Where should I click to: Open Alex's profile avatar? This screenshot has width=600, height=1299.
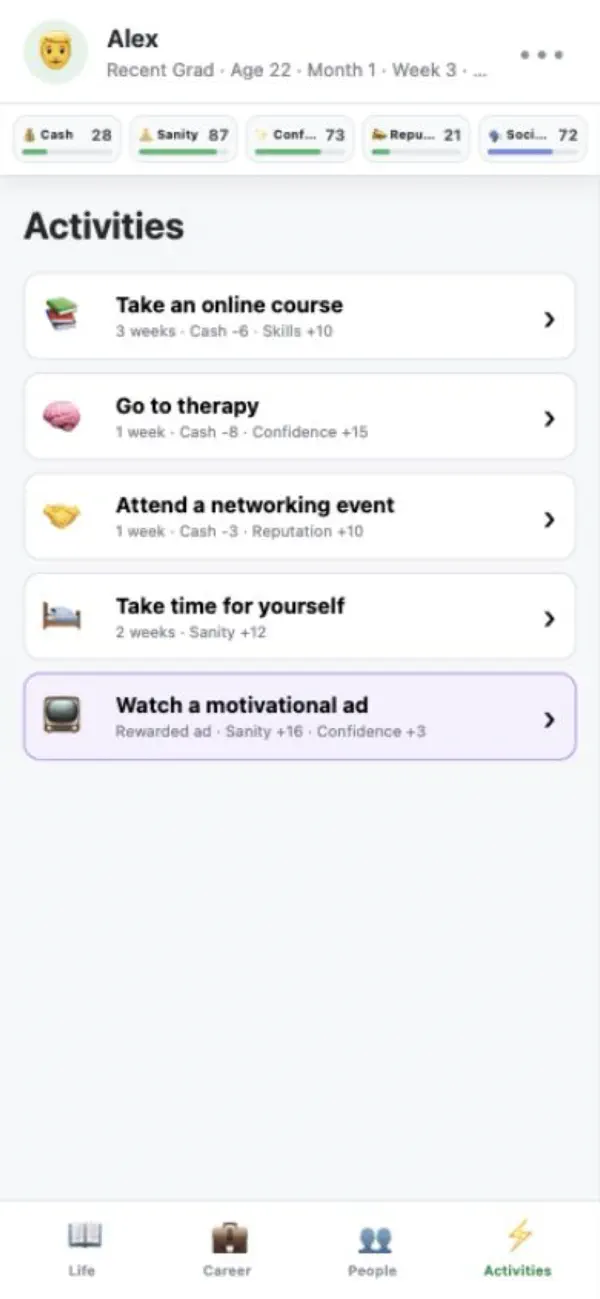click(x=56, y=52)
